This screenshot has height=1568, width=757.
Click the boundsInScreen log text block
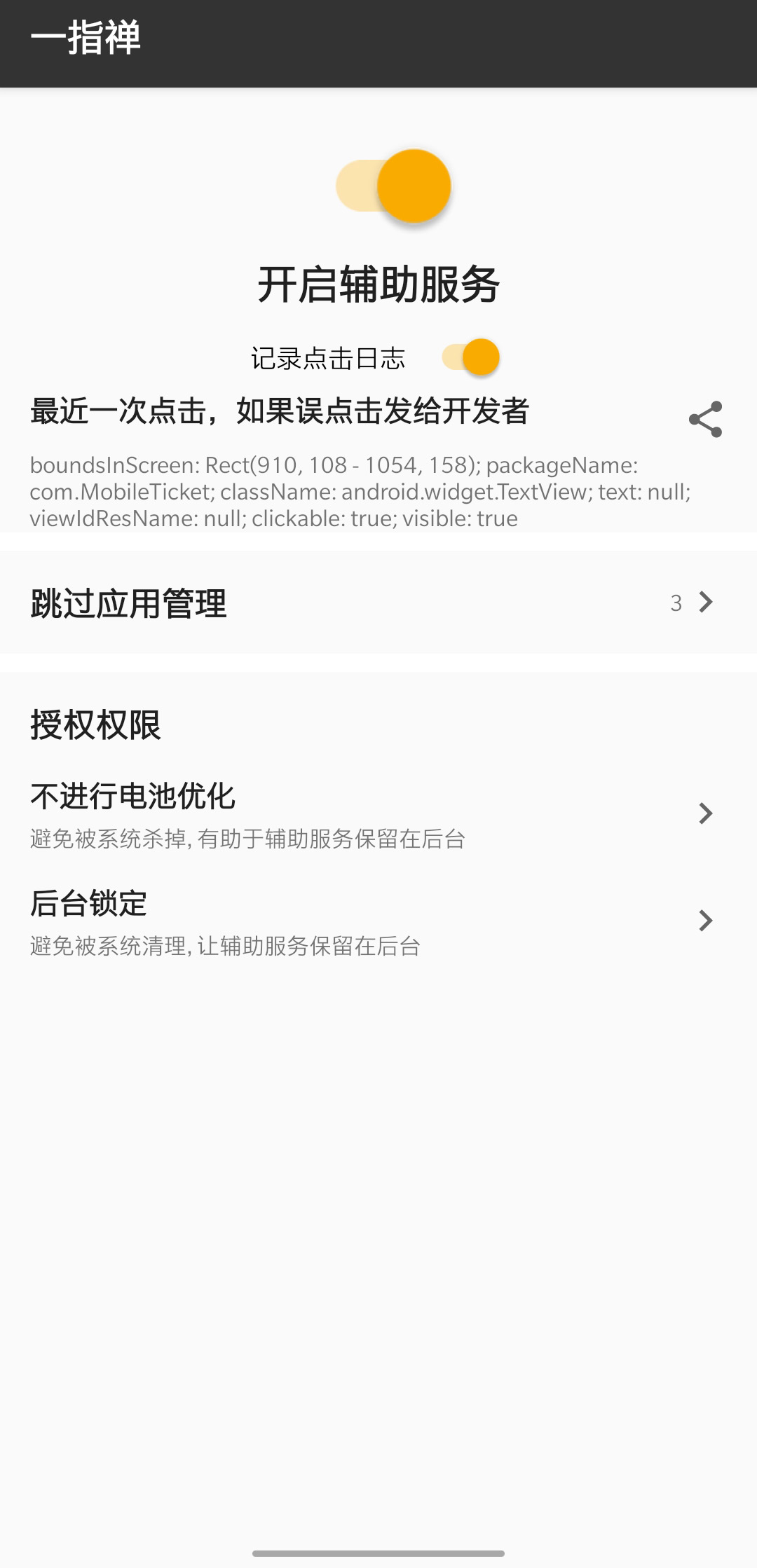360,491
